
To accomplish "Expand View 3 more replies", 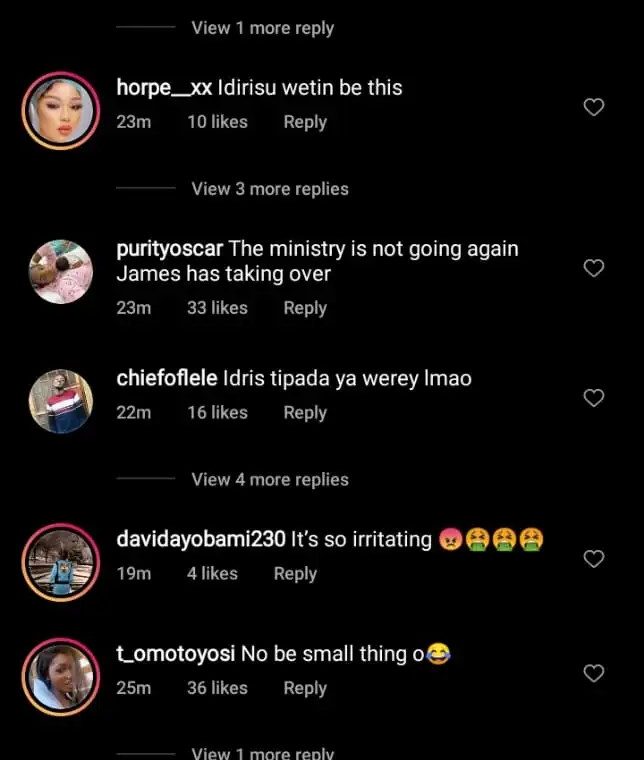I will click(270, 189).
